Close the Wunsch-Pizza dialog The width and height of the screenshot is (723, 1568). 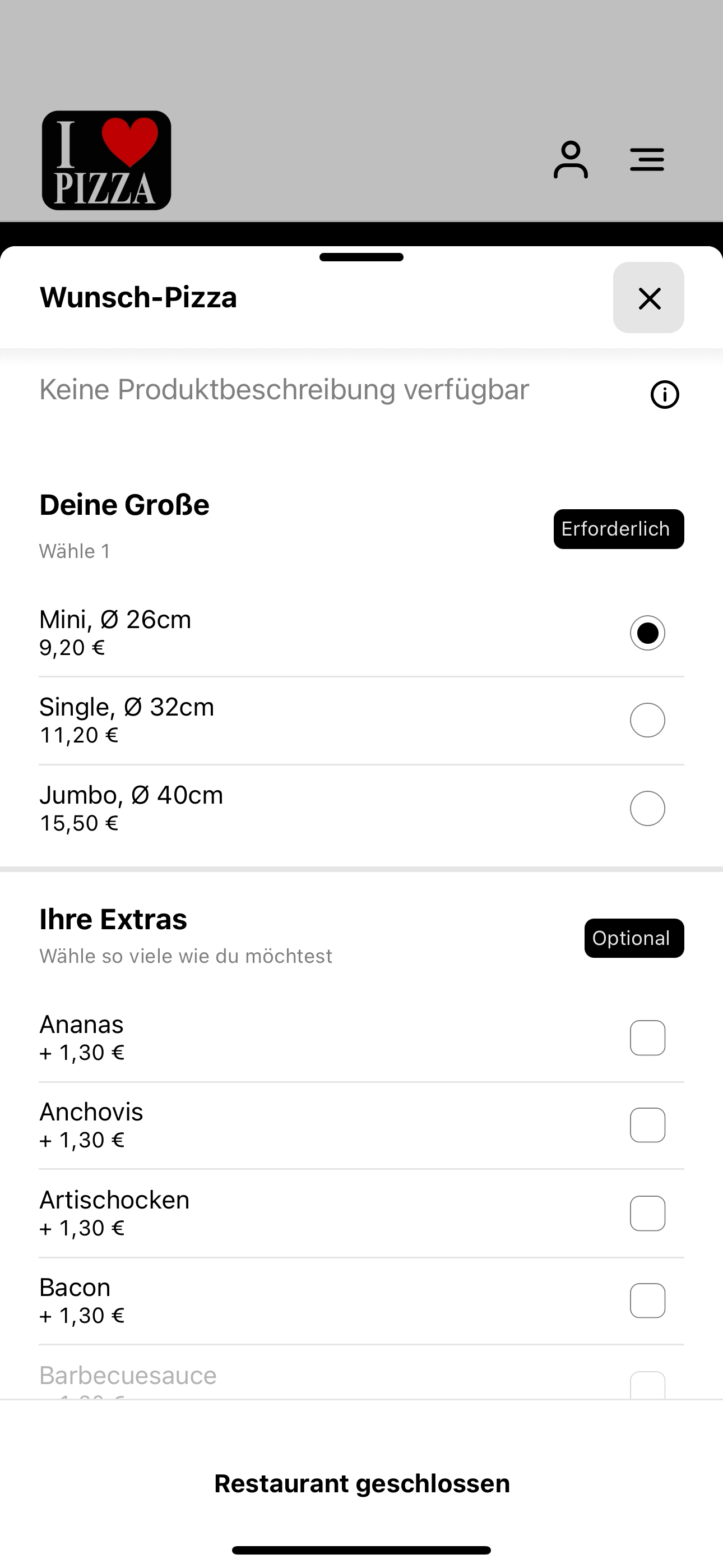coord(648,298)
